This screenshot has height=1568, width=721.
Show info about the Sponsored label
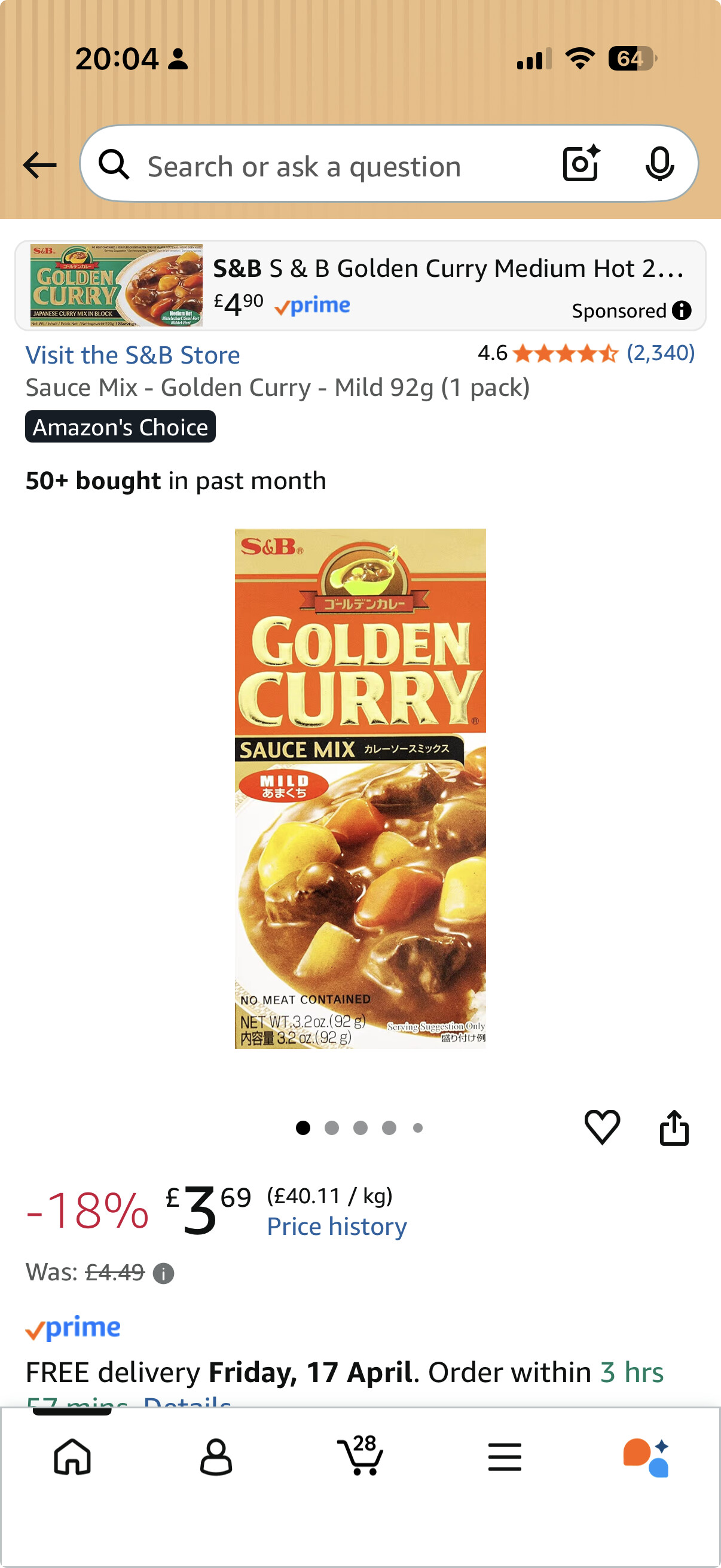coord(682,310)
